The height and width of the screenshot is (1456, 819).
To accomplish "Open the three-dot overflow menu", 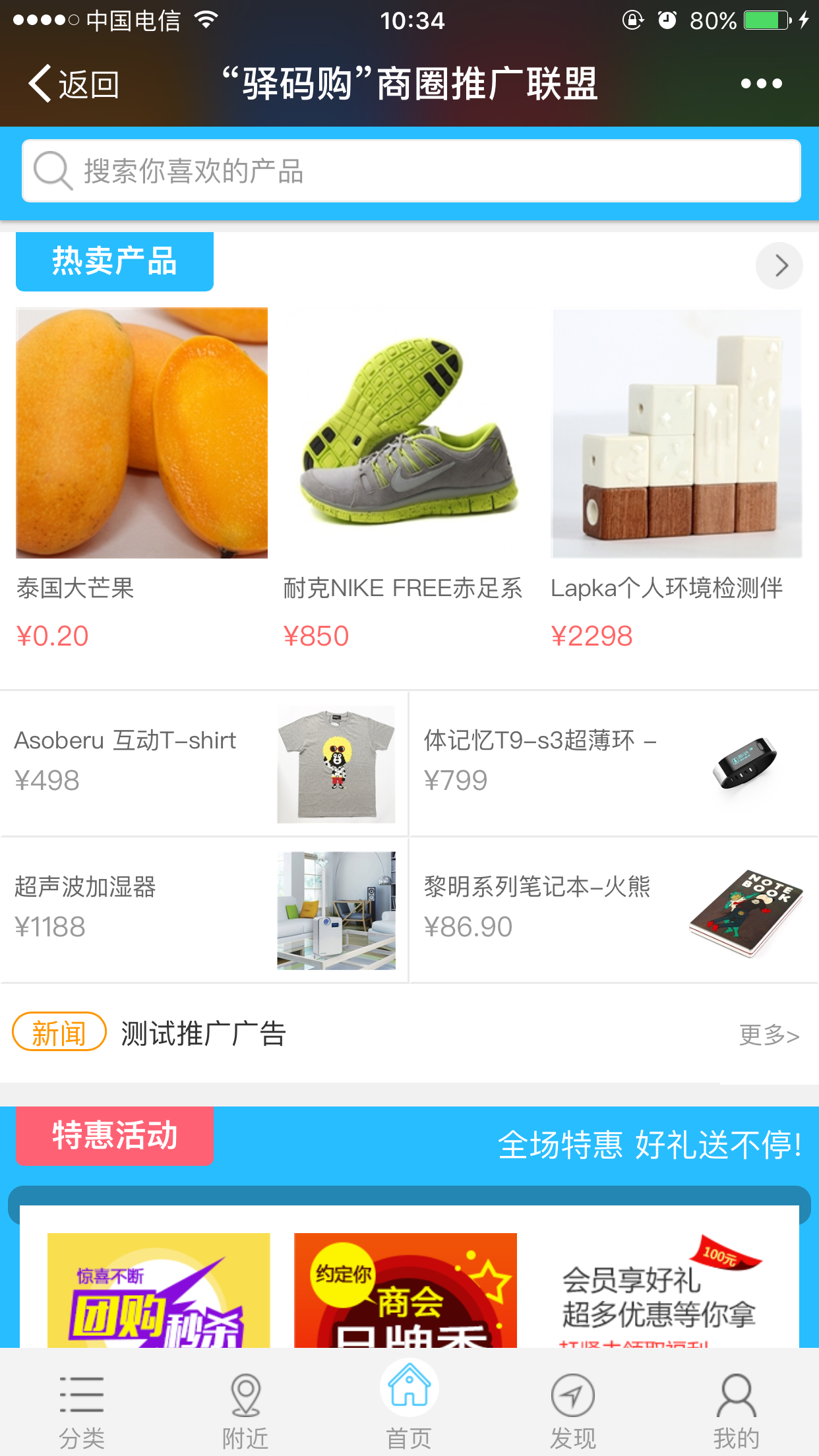I will [761, 84].
